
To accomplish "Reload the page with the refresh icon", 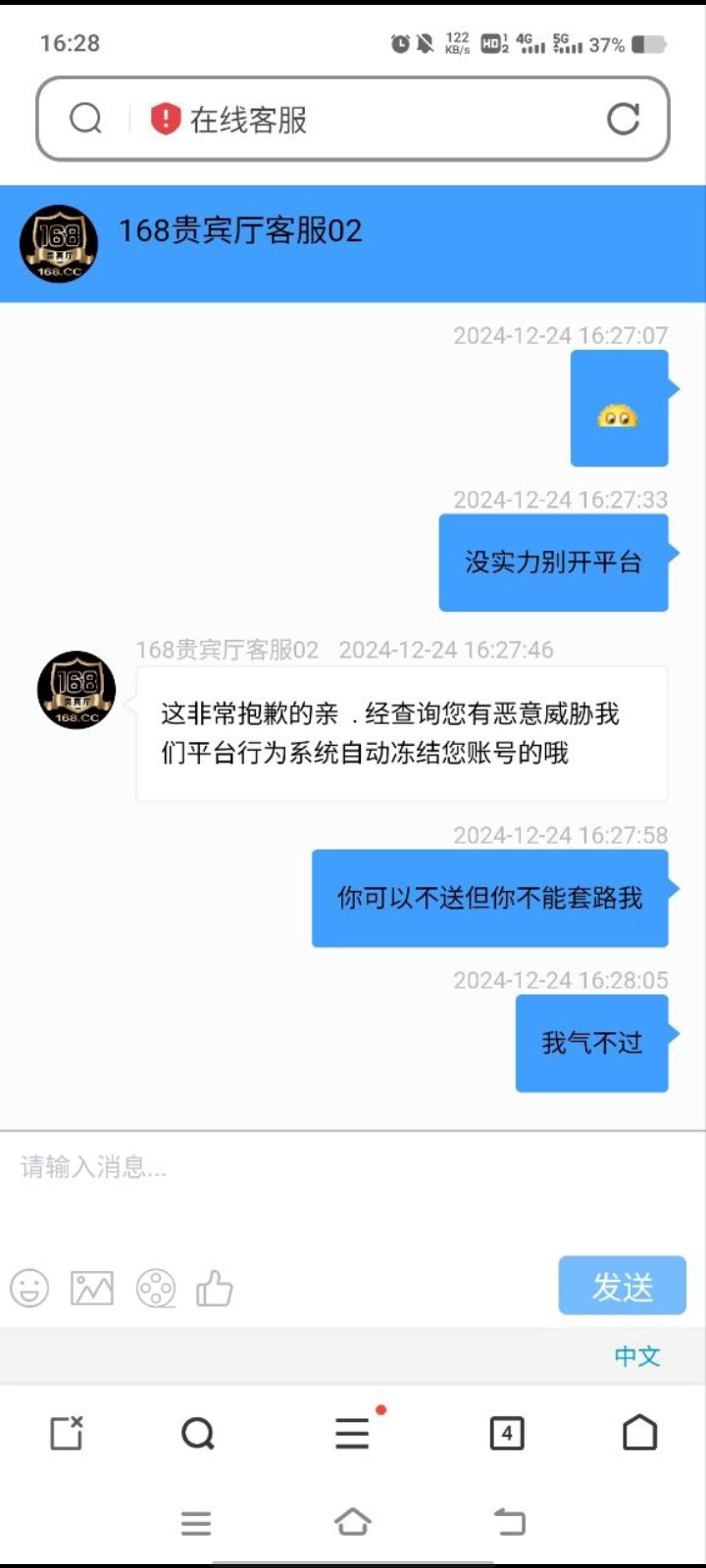I will click(623, 120).
